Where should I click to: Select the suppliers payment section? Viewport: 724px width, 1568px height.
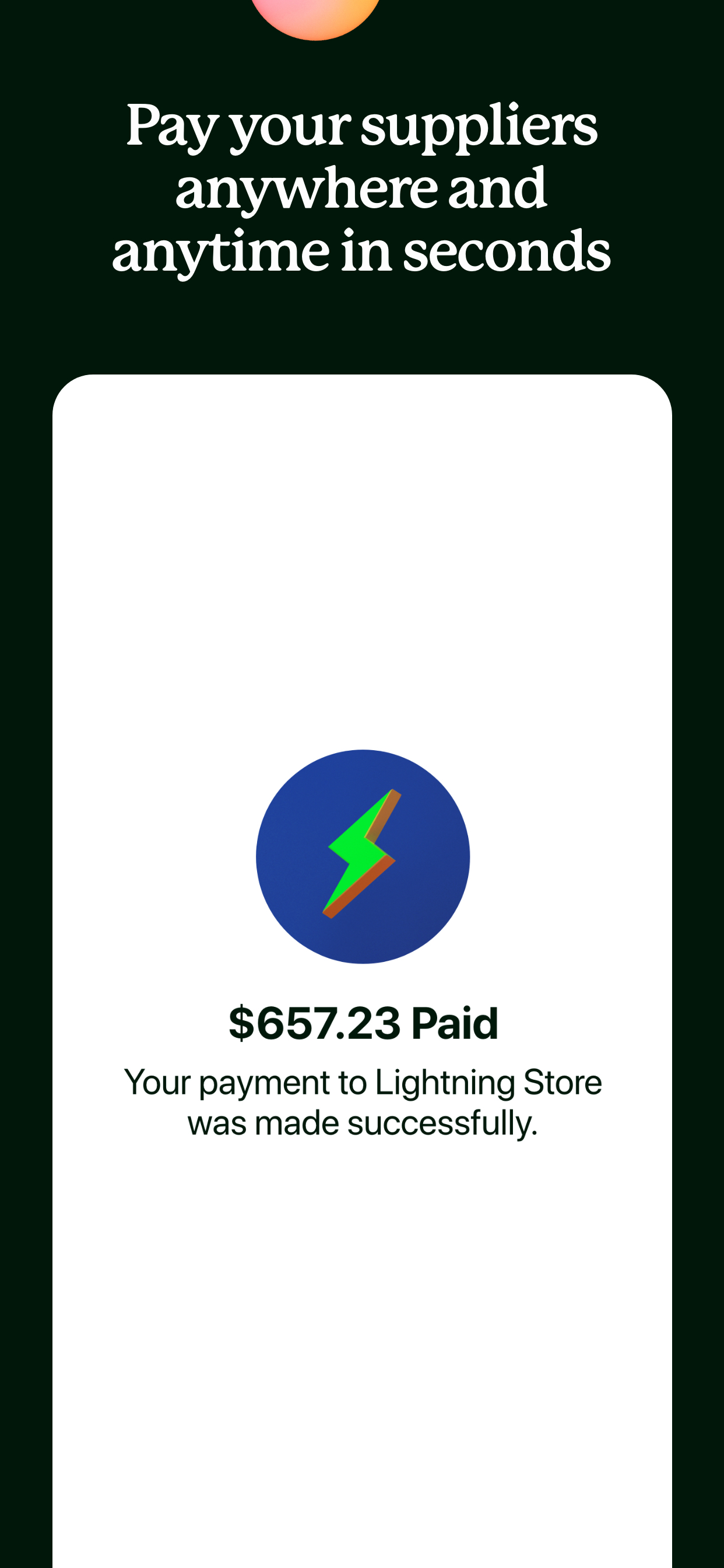click(x=362, y=185)
